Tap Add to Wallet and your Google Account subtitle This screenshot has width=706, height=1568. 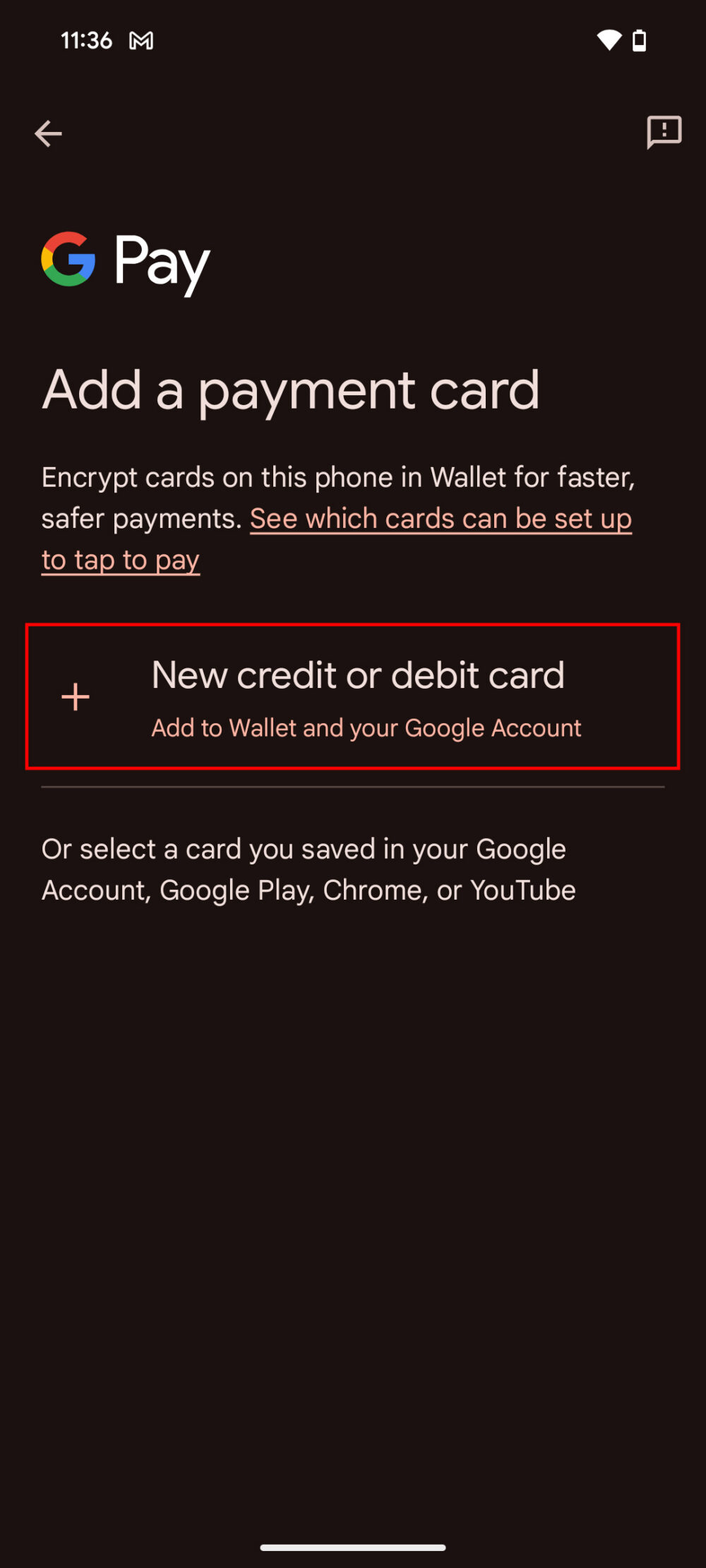[366, 727]
